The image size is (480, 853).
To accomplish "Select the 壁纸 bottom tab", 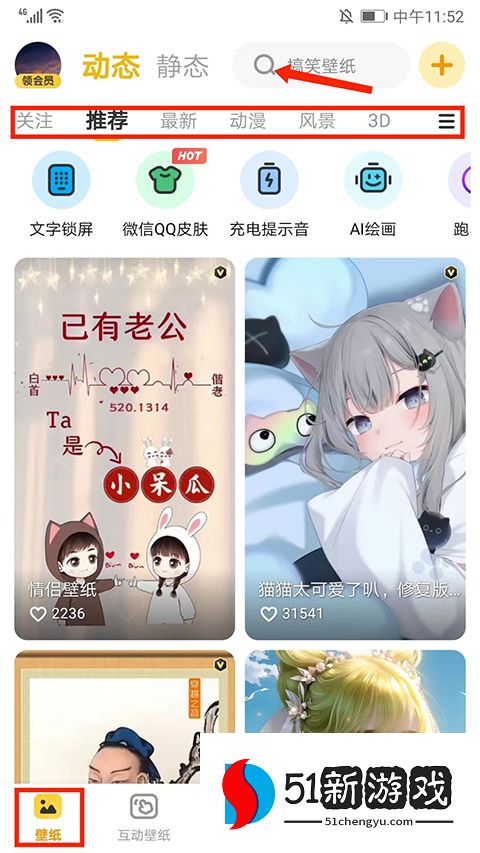I will coord(48,818).
